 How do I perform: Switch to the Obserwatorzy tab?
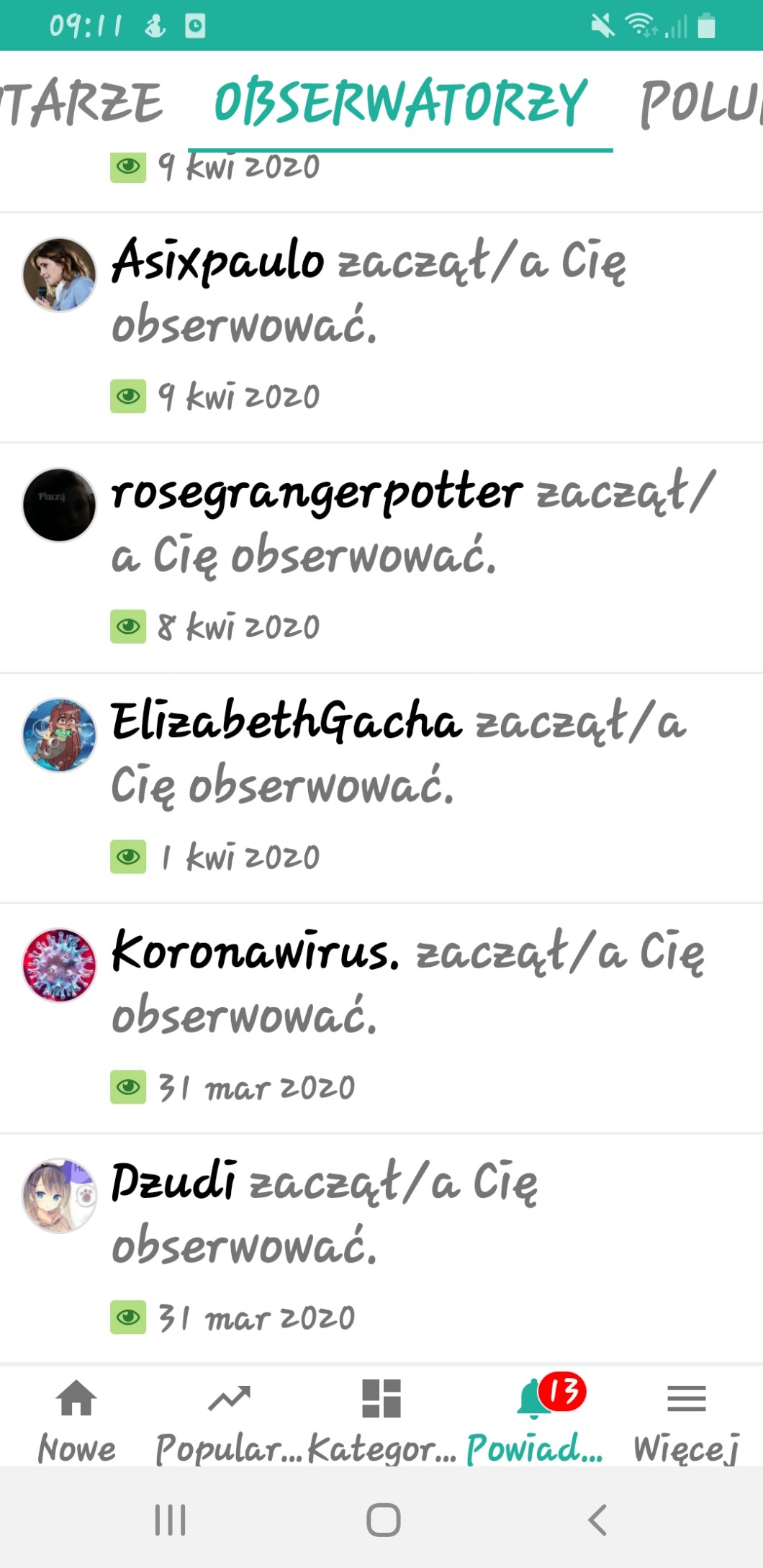coord(400,103)
